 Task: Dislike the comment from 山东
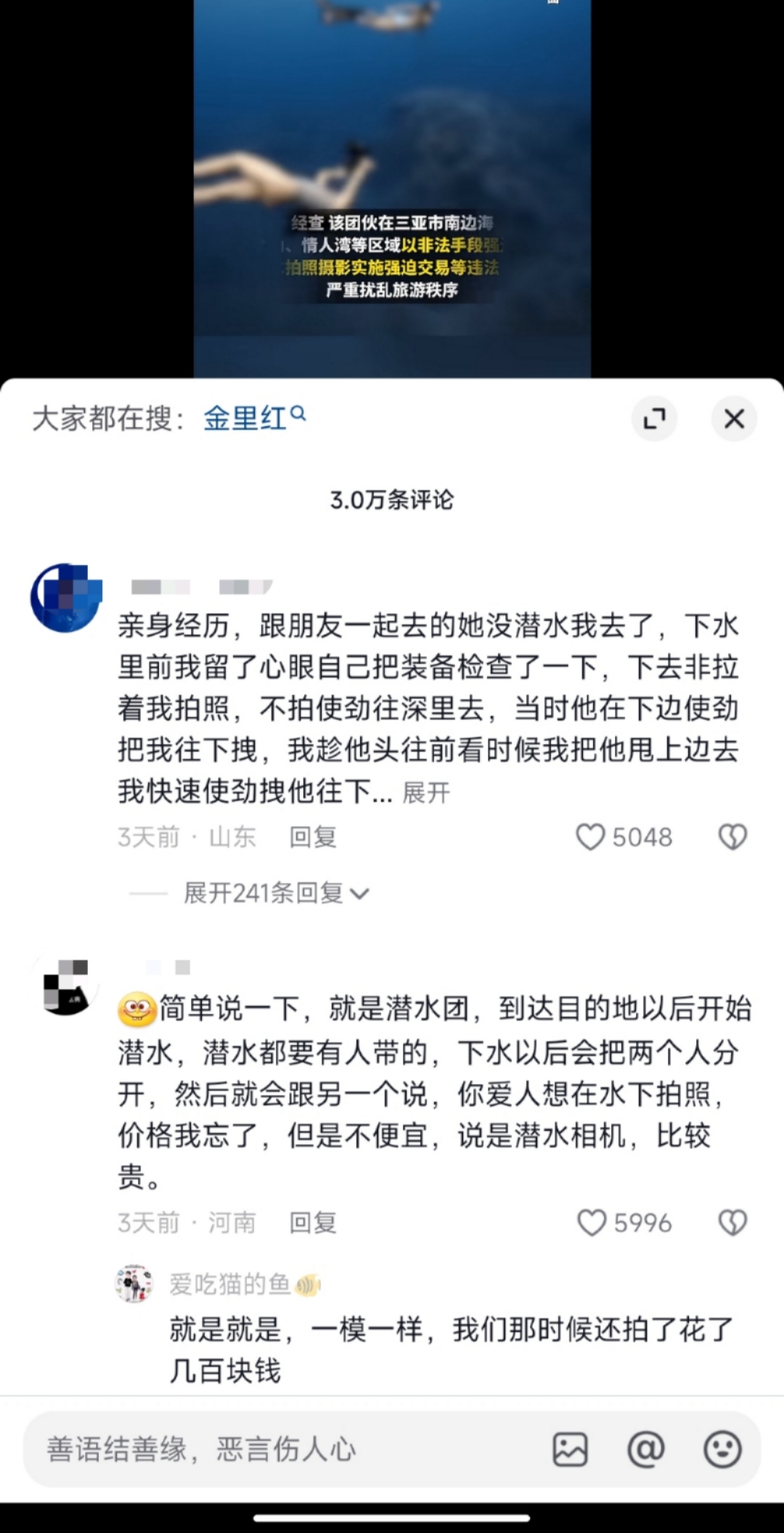732,837
